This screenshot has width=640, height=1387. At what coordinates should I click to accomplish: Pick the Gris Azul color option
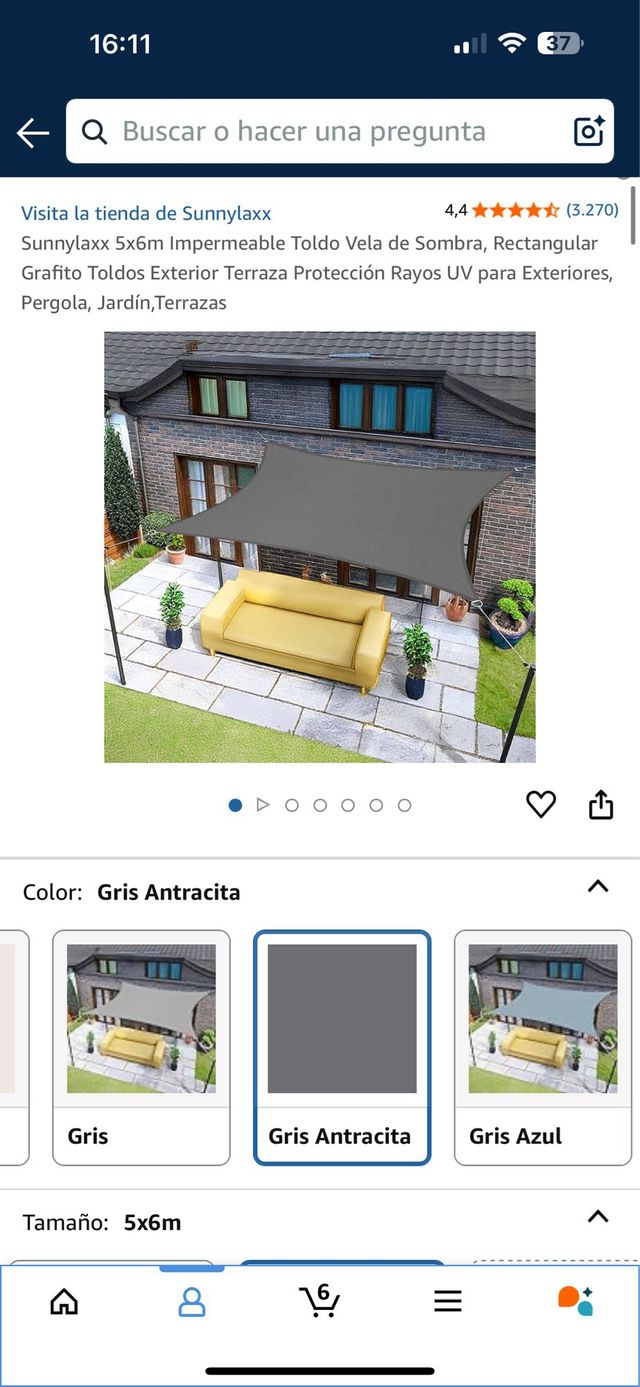coord(542,1046)
